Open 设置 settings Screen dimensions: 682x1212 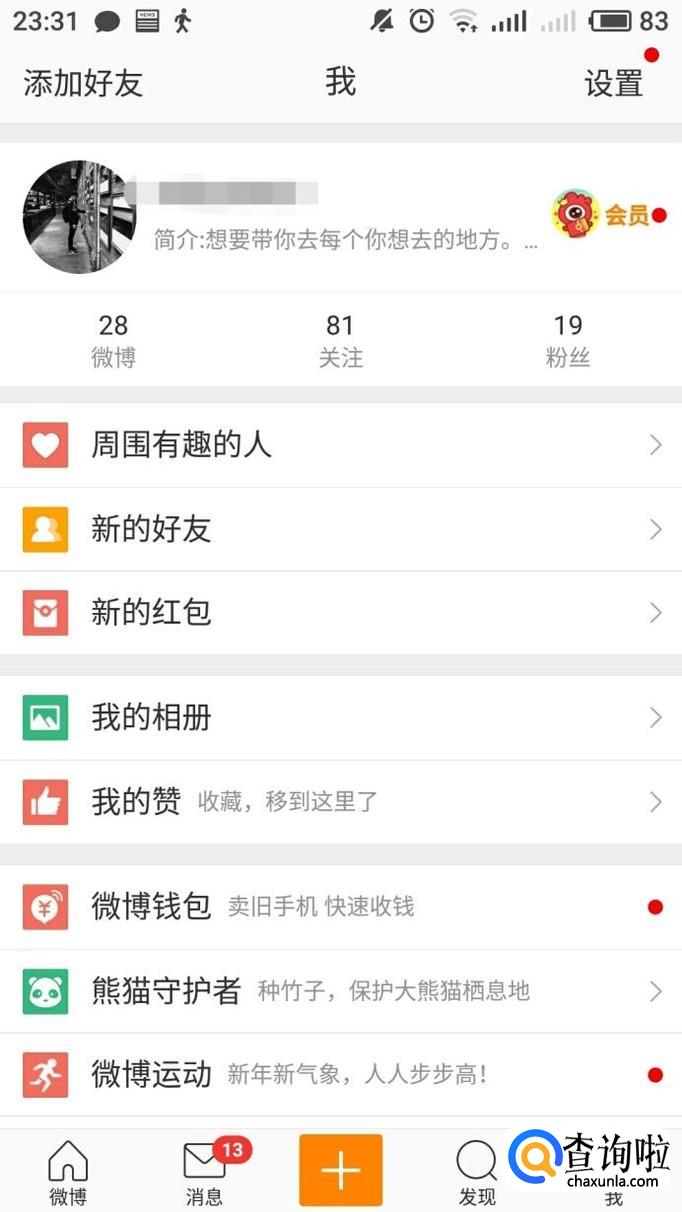click(x=613, y=83)
